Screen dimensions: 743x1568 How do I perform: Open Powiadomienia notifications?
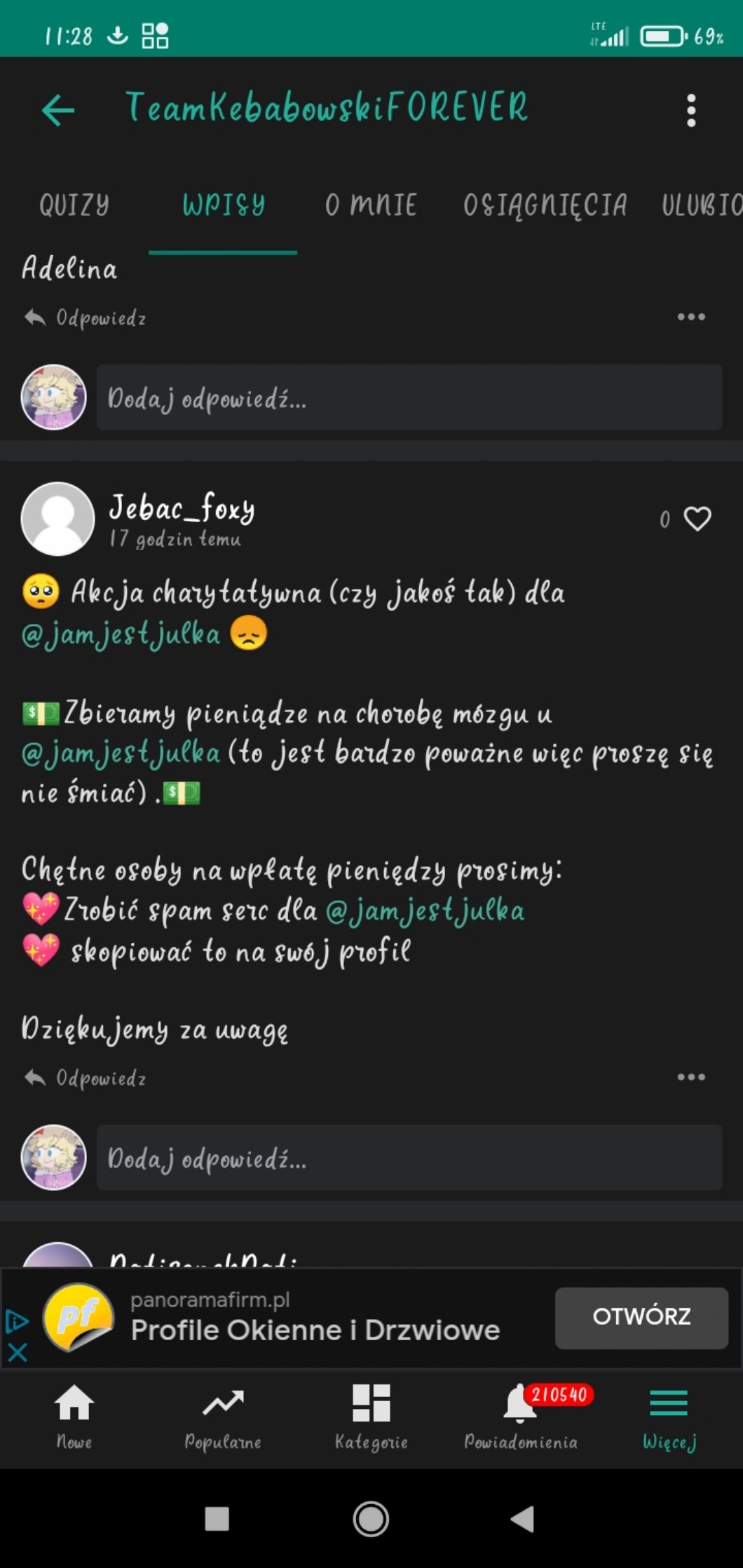pyautogui.click(x=521, y=1416)
